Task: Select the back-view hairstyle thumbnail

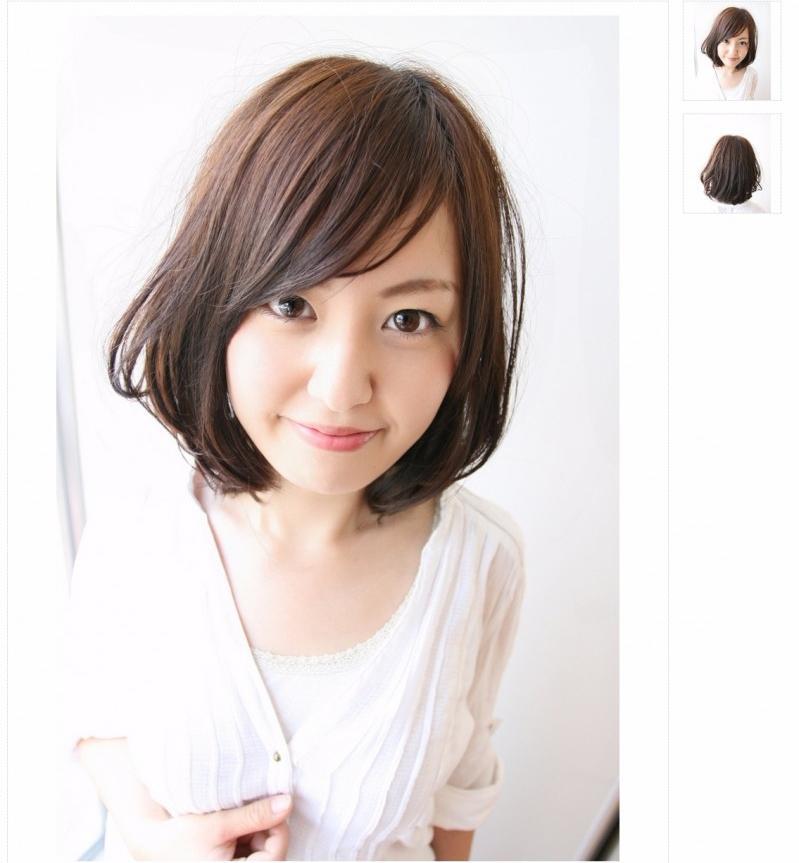Action: (732, 163)
